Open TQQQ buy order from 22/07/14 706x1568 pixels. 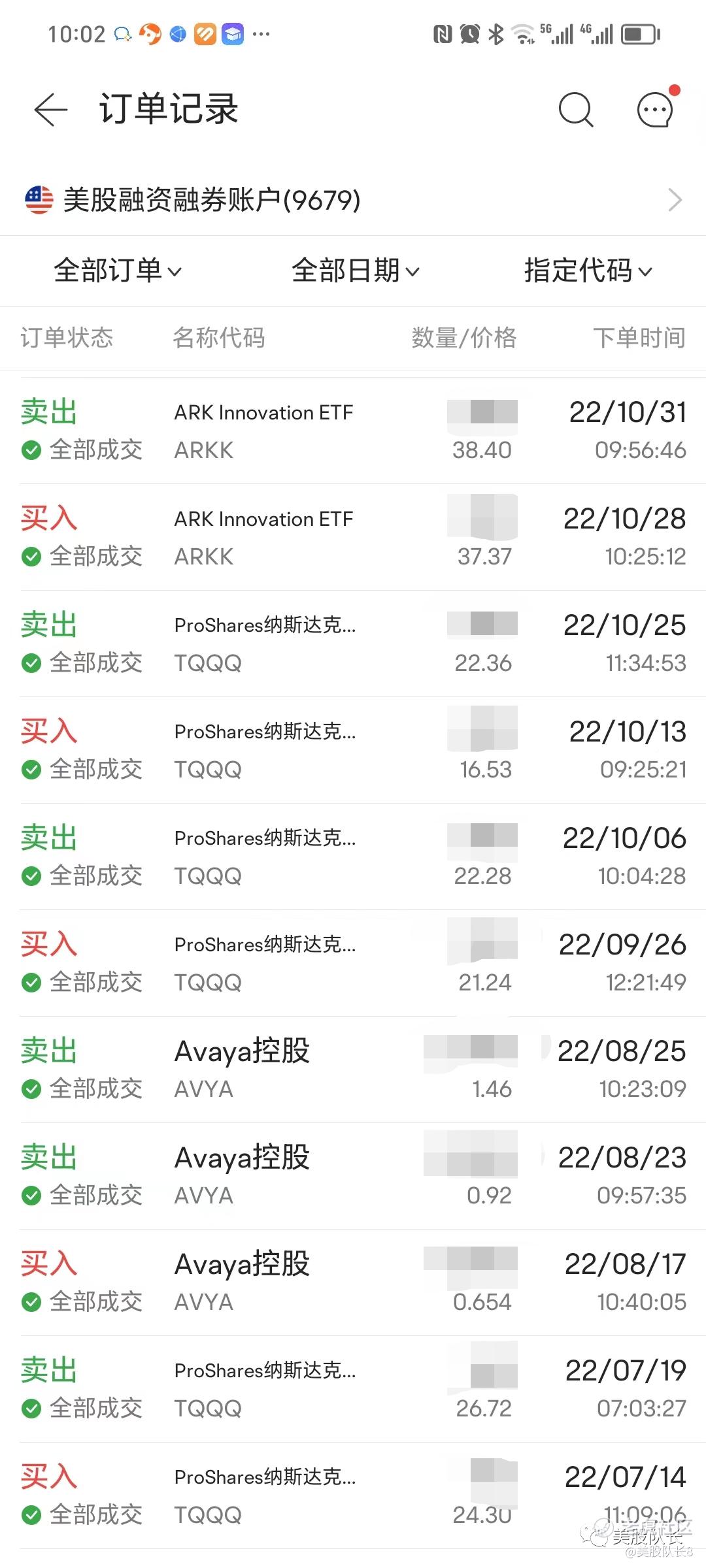pos(353,1495)
